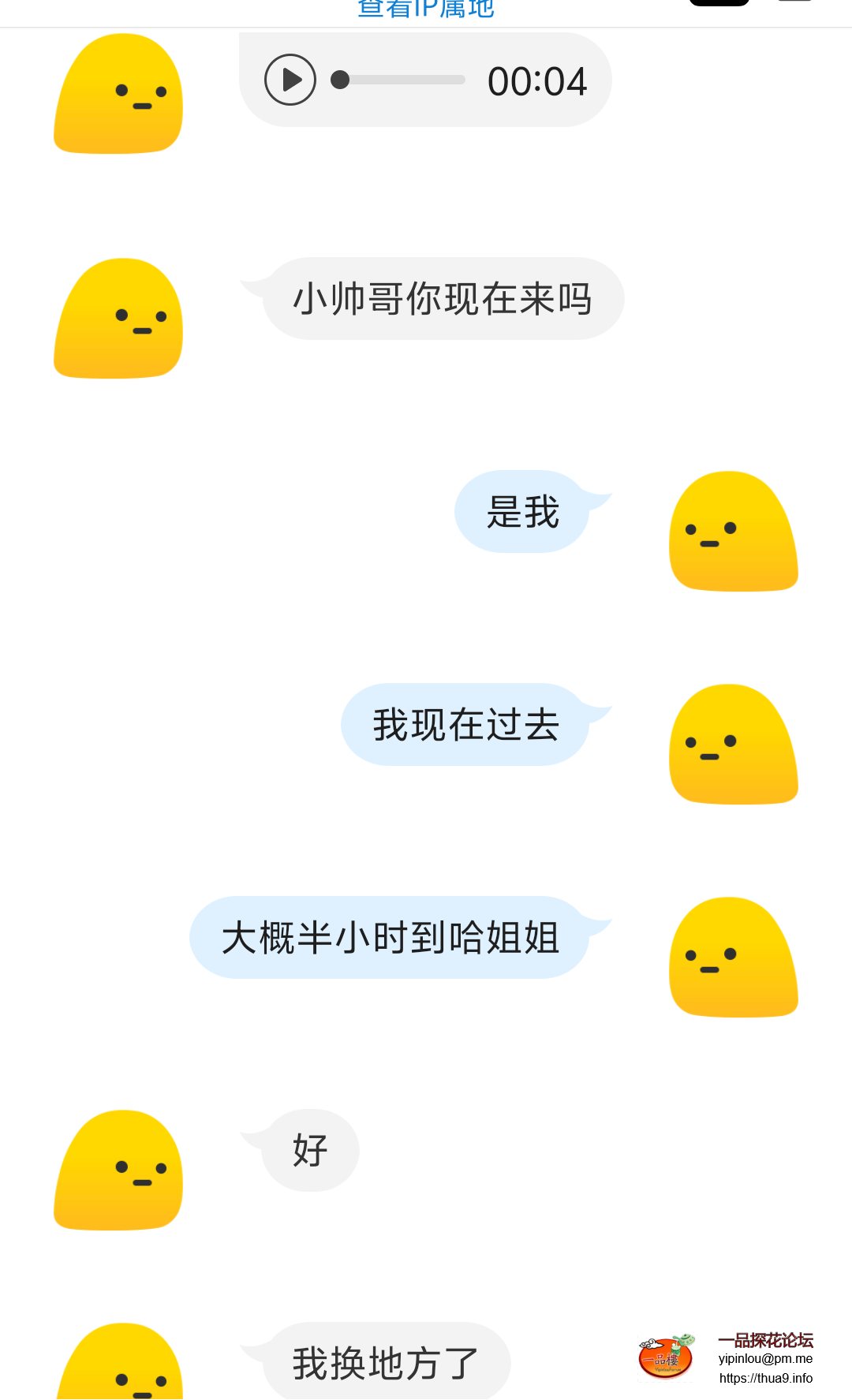The height and width of the screenshot is (1400, 852).
Task: Tap the 00:04 duration label
Action: (x=538, y=80)
